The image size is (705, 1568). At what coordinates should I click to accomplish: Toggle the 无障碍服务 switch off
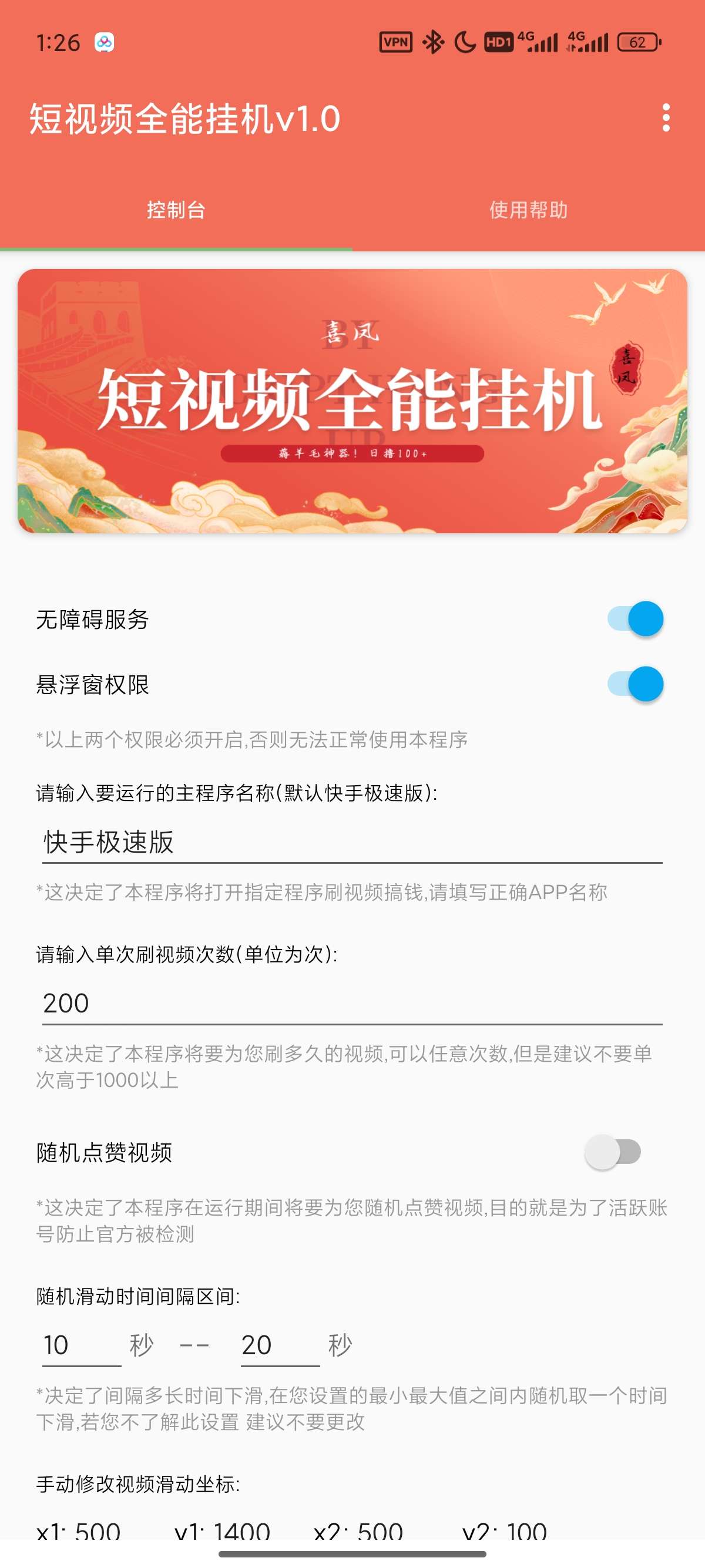[x=634, y=619]
